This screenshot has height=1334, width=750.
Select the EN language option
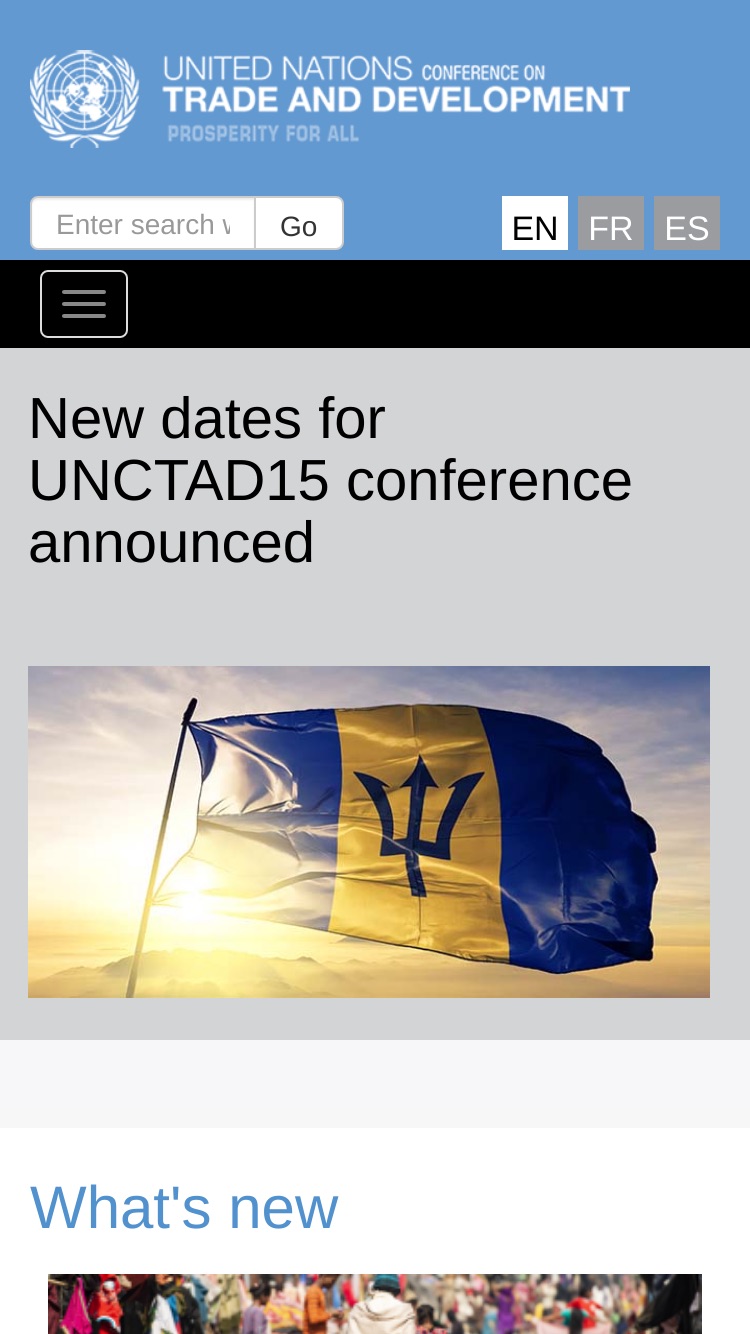(535, 224)
